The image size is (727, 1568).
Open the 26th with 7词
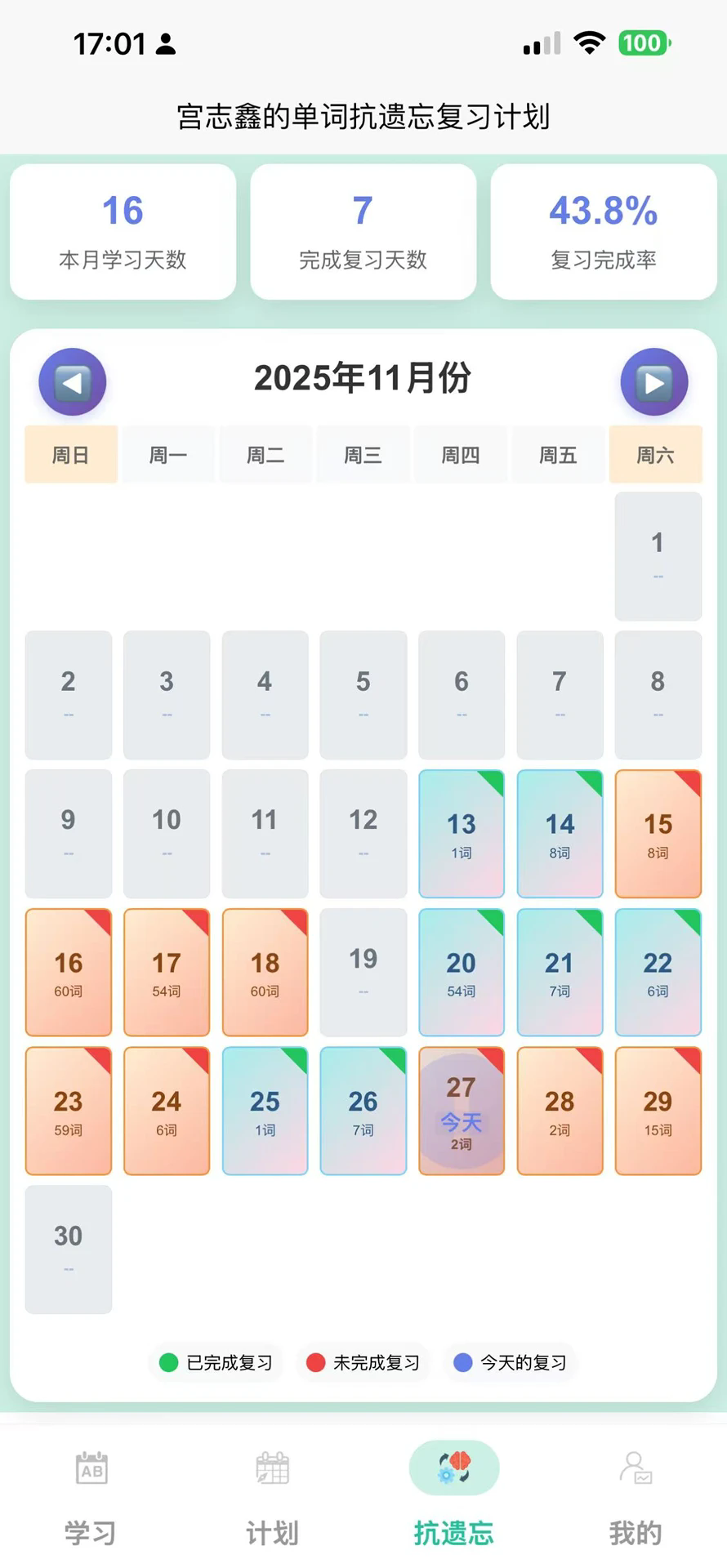[363, 1111]
